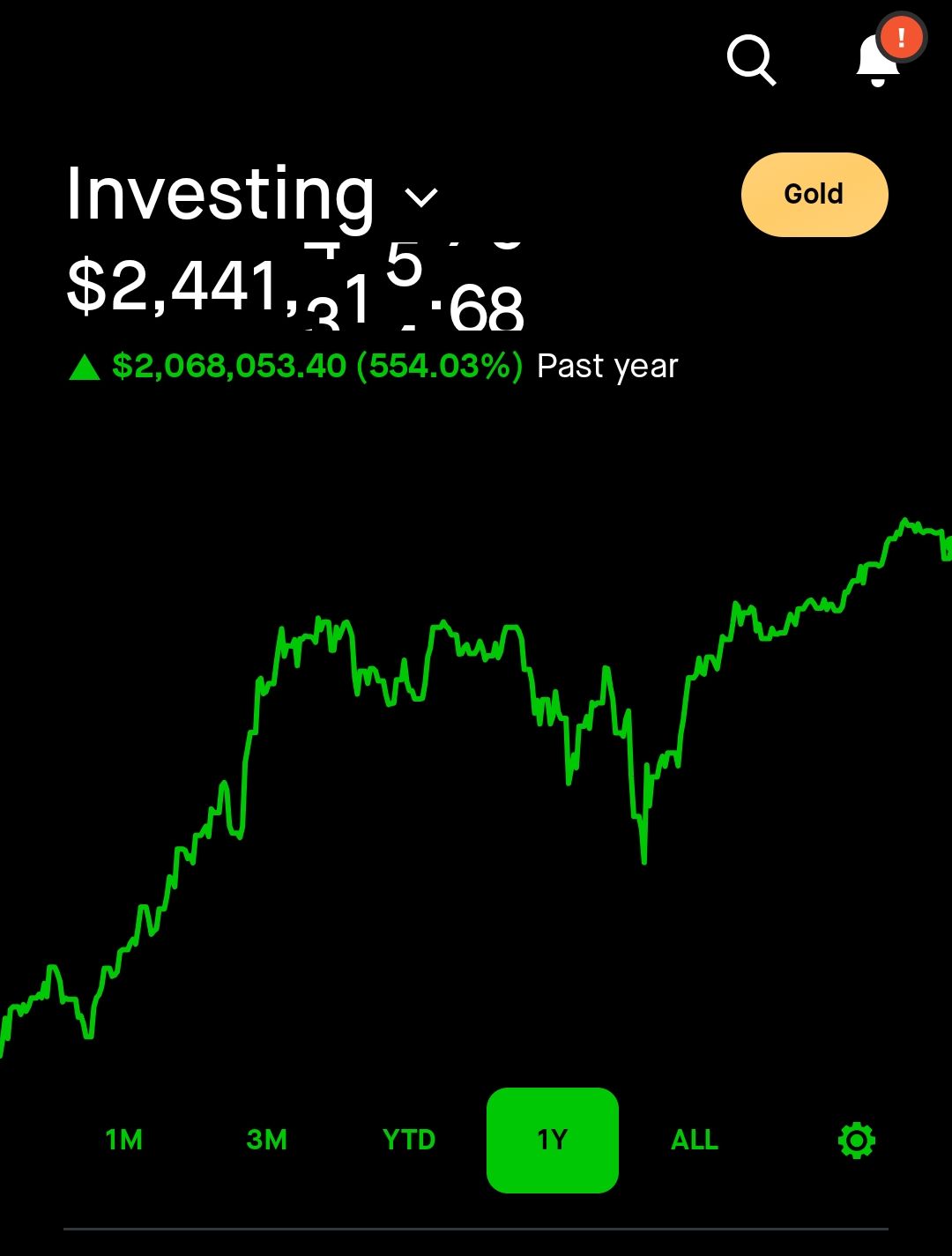Image resolution: width=952 pixels, height=1256 pixels.
Task: Select the 1Y chart range
Action: (x=552, y=1140)
